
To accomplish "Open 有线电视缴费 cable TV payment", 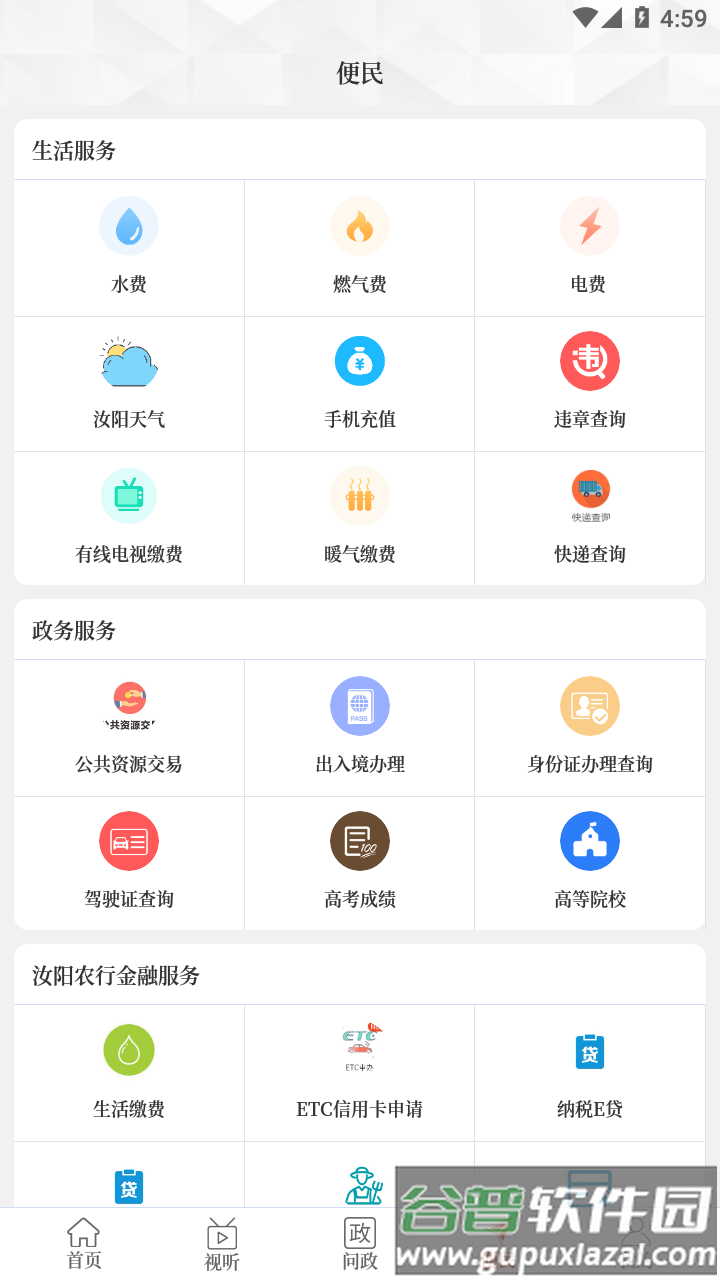I will pos(129,517).
